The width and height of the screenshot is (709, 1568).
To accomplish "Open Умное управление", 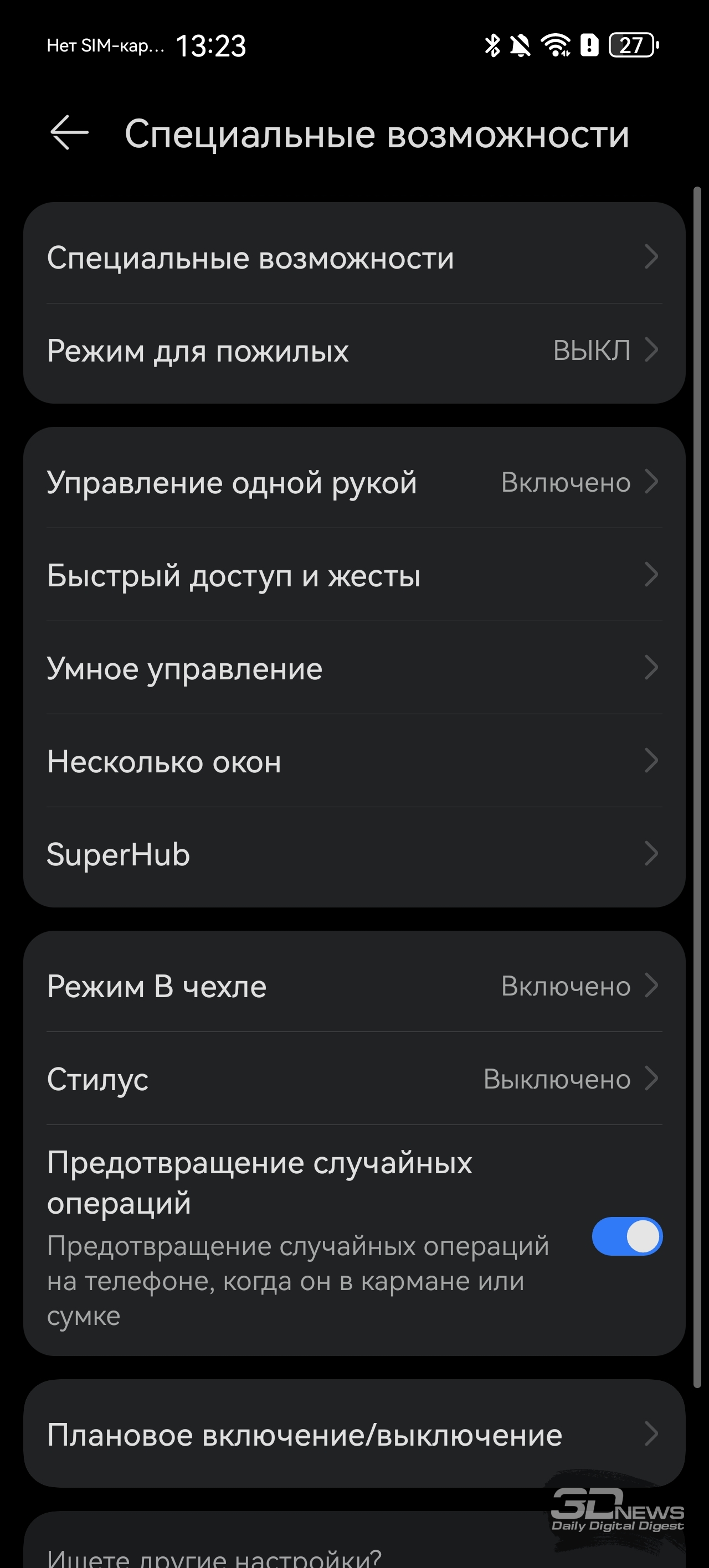I will pyautogui.click(x=353, y=668).
